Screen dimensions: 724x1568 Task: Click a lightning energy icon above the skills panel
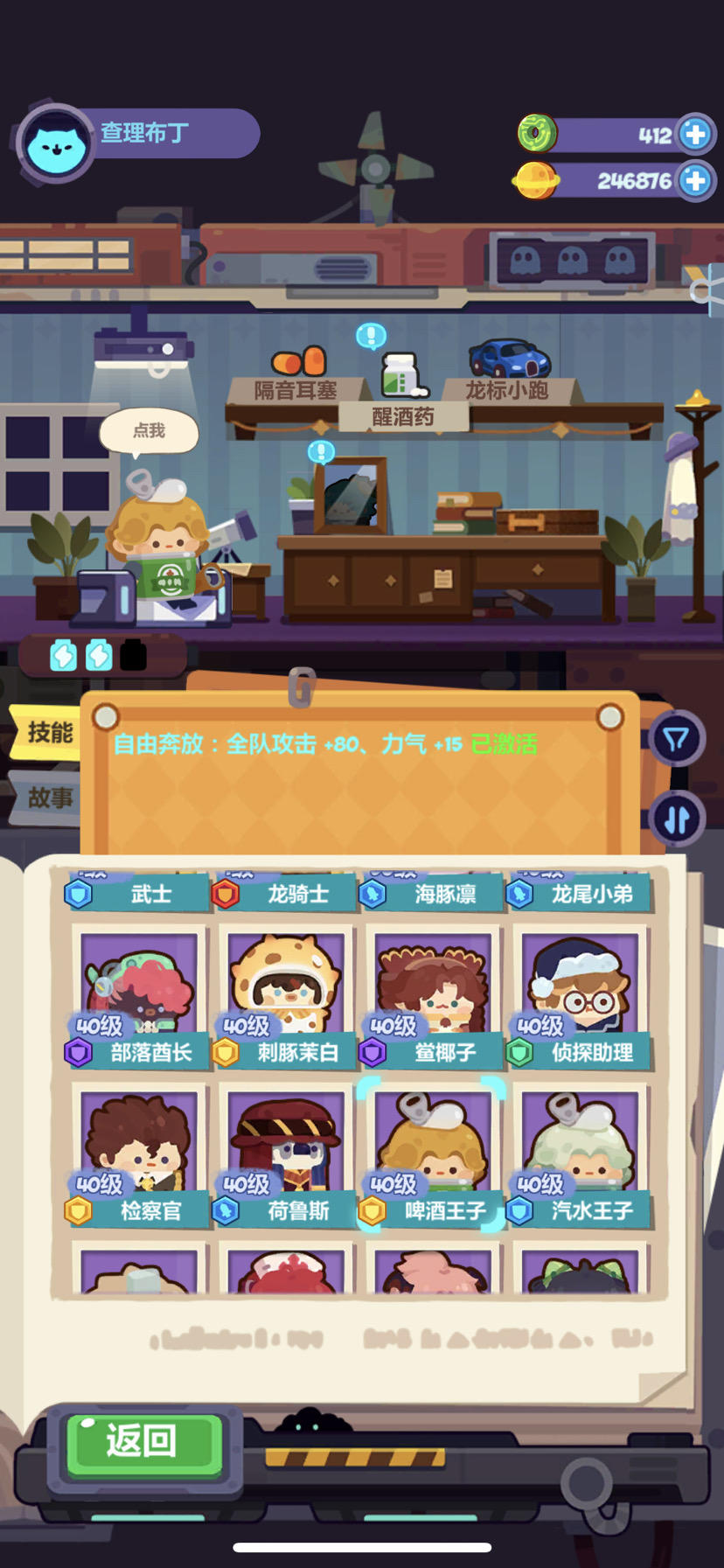61,653
